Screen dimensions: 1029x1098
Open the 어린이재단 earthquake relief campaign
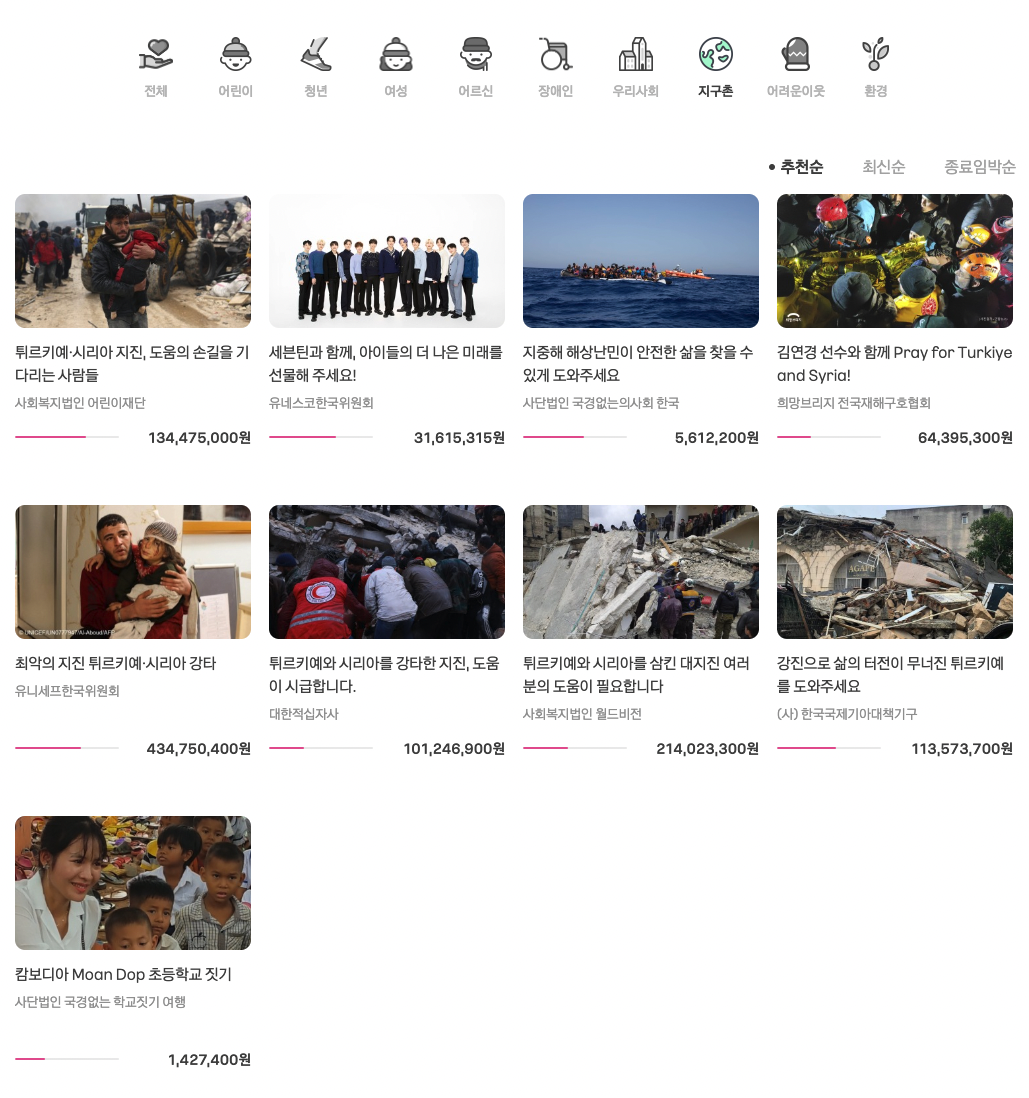click(133, 321)
